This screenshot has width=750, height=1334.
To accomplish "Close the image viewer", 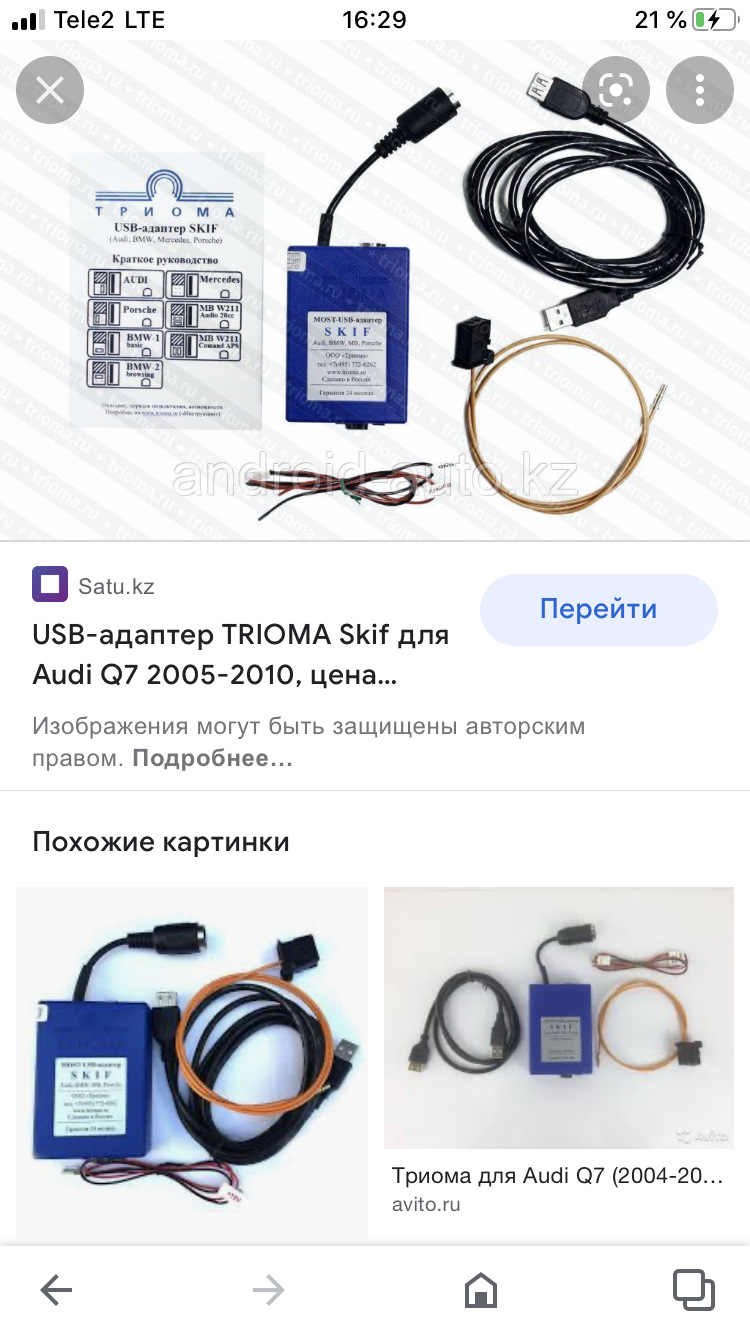I will (50, 91).
